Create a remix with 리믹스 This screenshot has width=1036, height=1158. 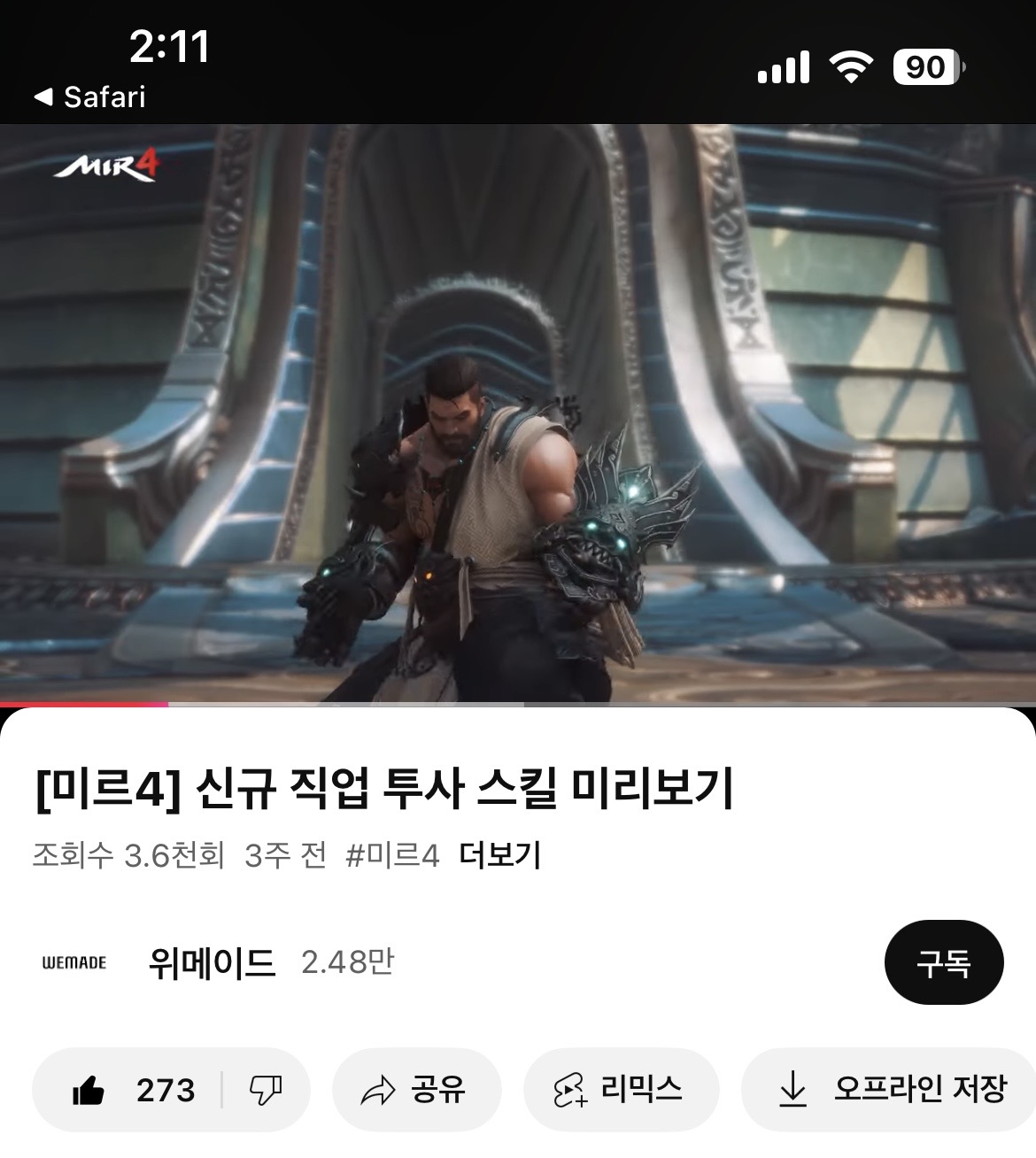(x=620, y=1090)
